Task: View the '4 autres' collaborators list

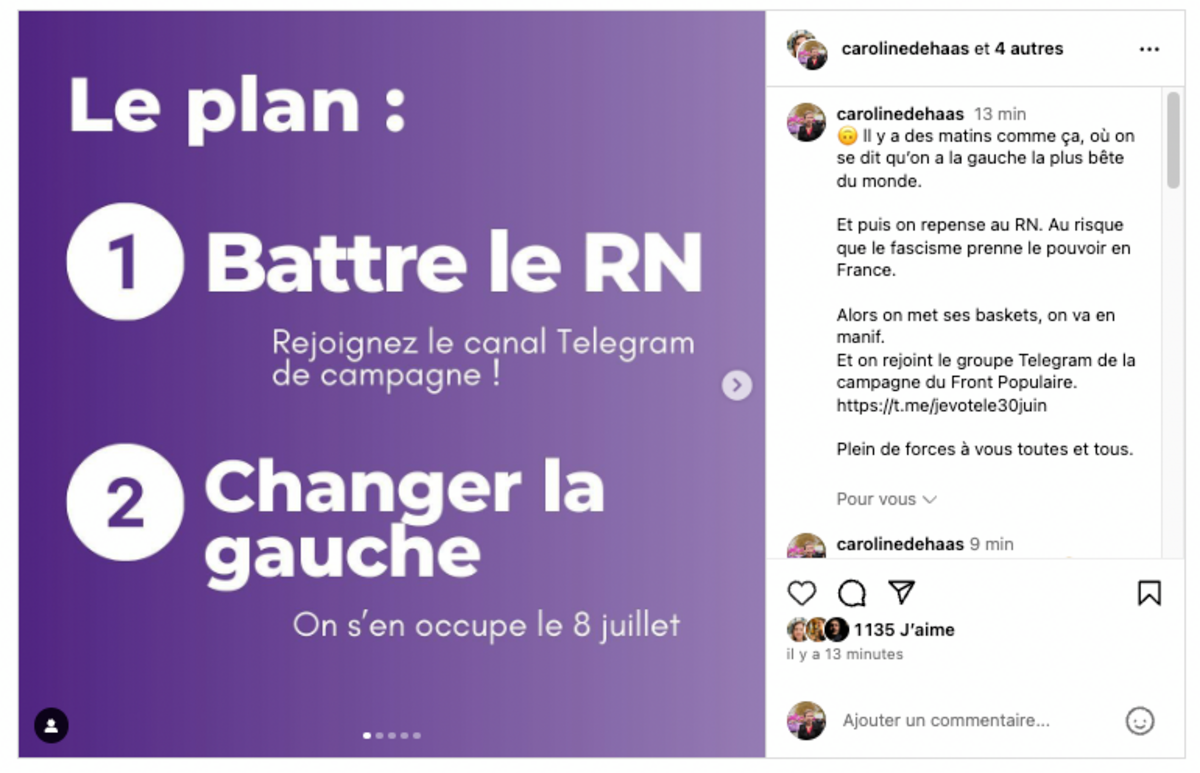Action: coord(1028,48)
